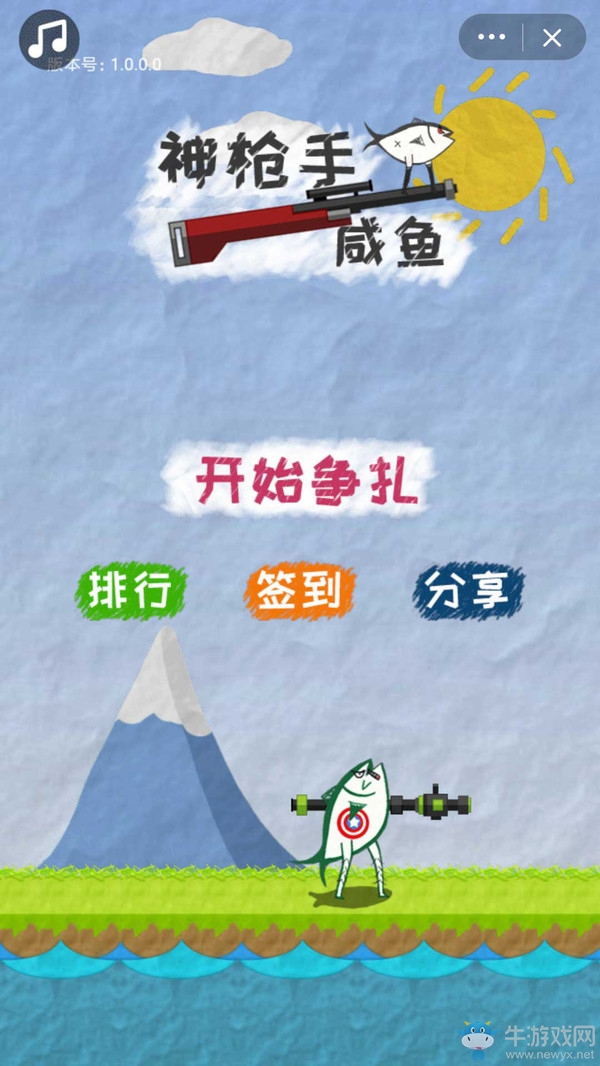Open the three-dot mini program menu
The height and width of the screenshot is (1066, 600).
491,37
